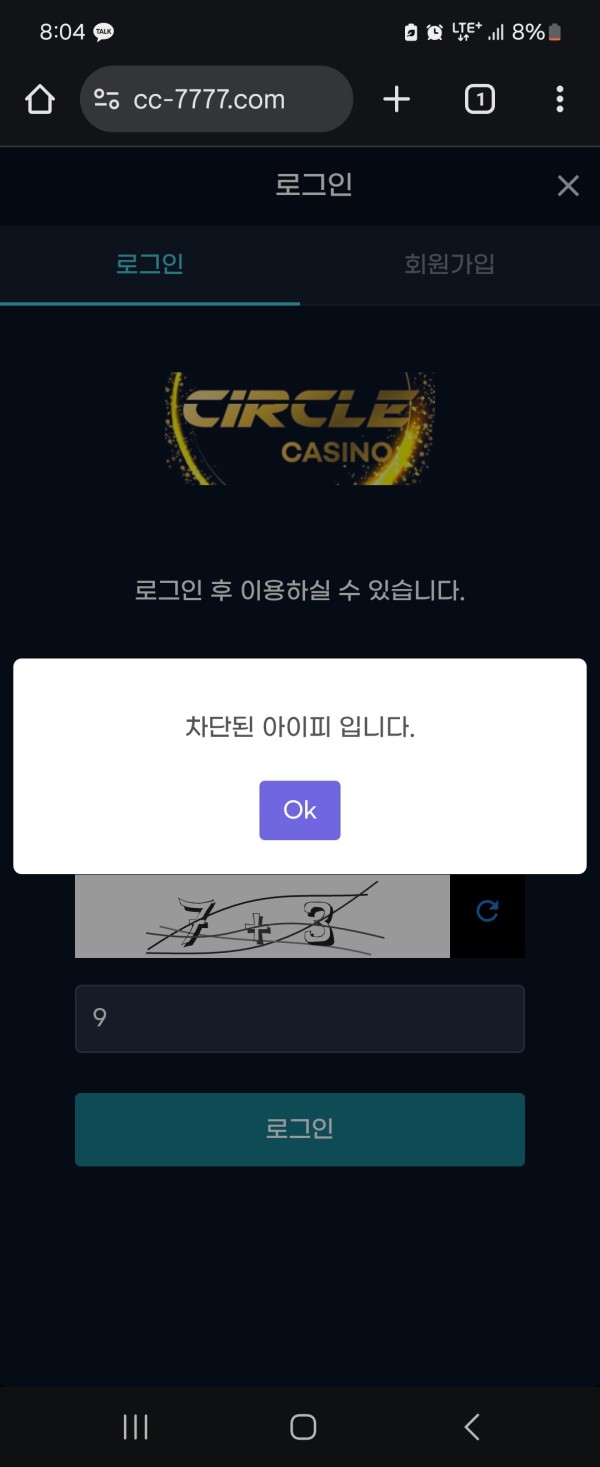This screenshot has width=600, height=1467.
Task: Close the 로그인 panel with the X
Action: pyautogui.click(x=568, y=186)
